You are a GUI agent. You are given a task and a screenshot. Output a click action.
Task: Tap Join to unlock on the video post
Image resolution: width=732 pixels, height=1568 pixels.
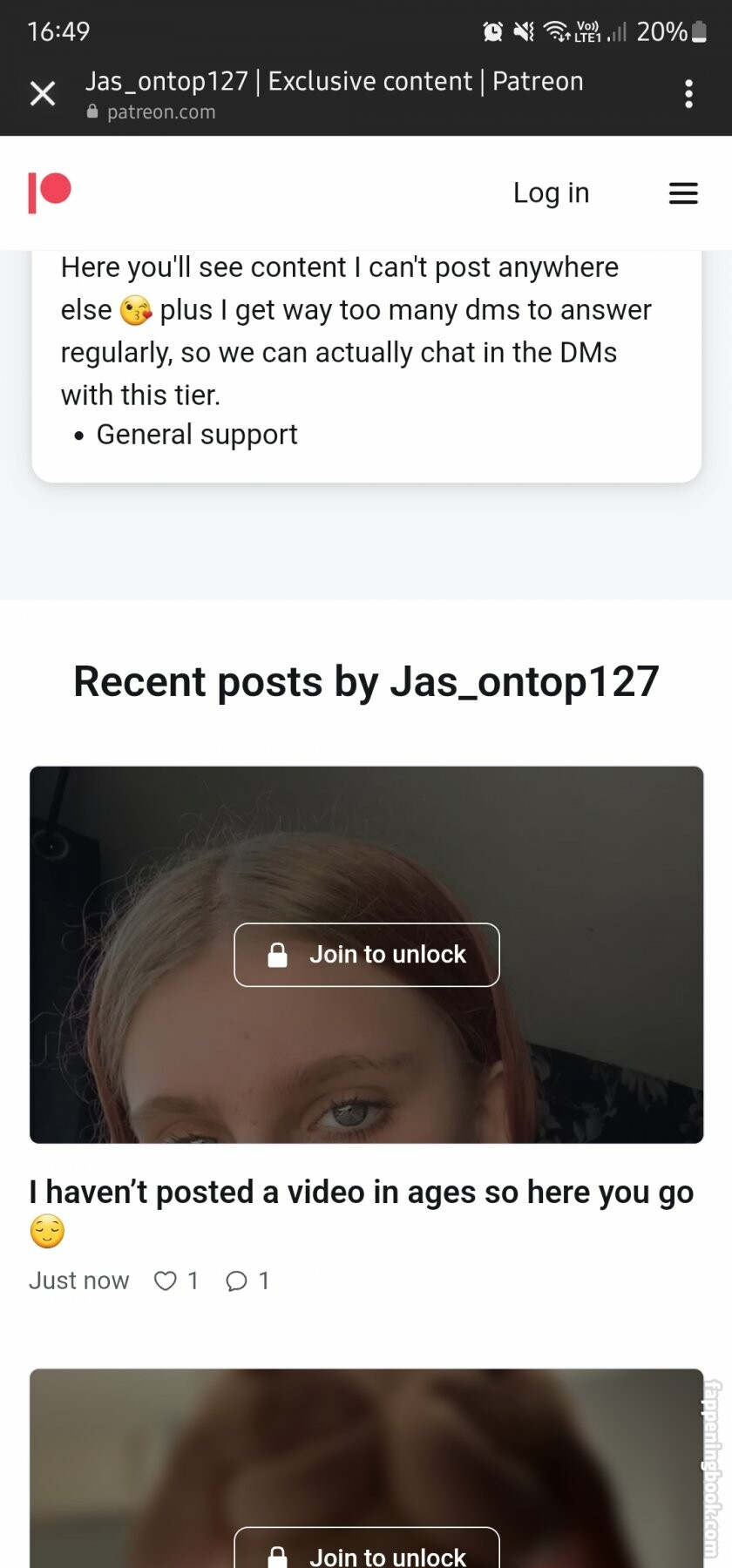click(x=367, y=955)
